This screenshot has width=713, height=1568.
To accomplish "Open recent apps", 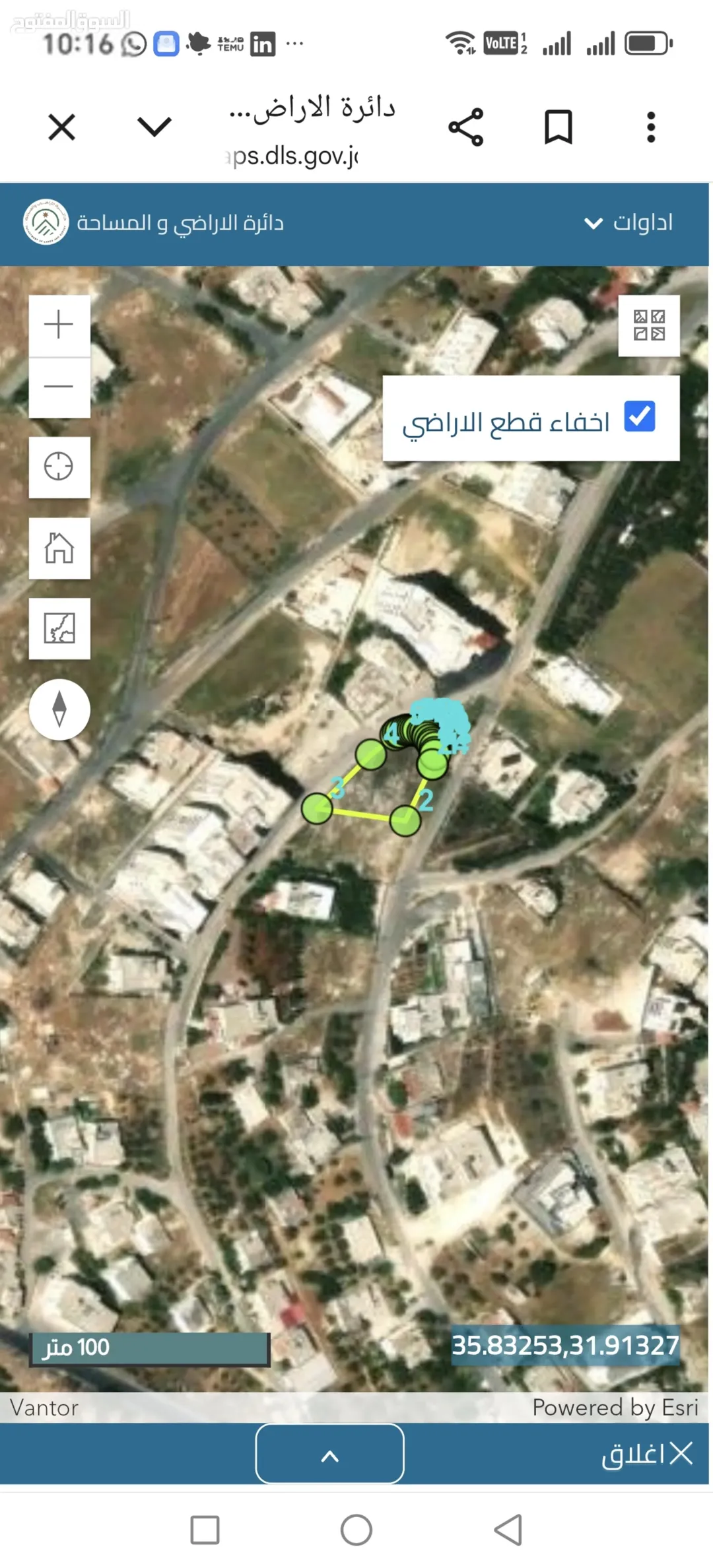I will (x=205, y=1530).
